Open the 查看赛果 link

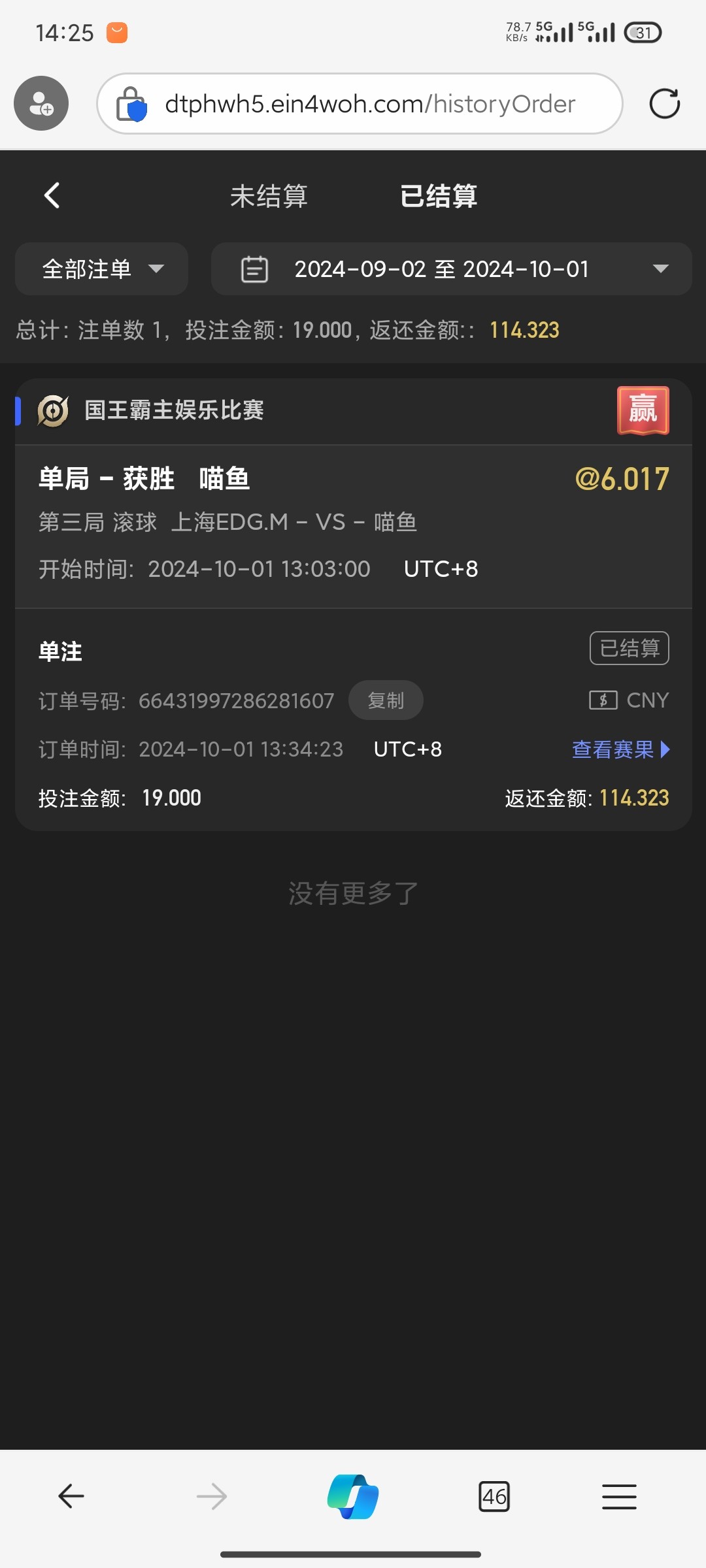pyautogui.click(x=621, y=749)
